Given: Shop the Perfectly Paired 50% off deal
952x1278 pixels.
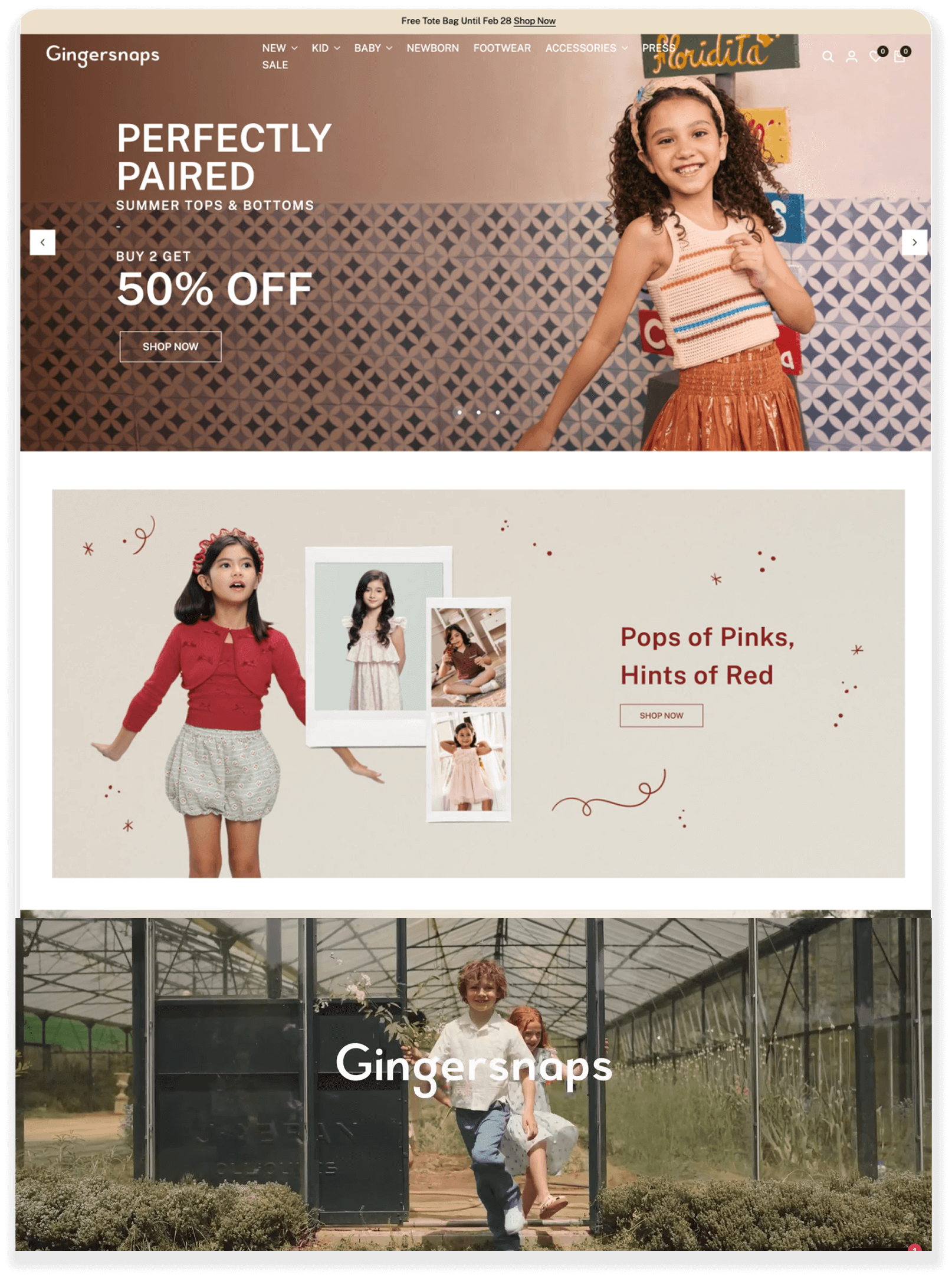Looking at the screenshot, I should coord(170,346).
